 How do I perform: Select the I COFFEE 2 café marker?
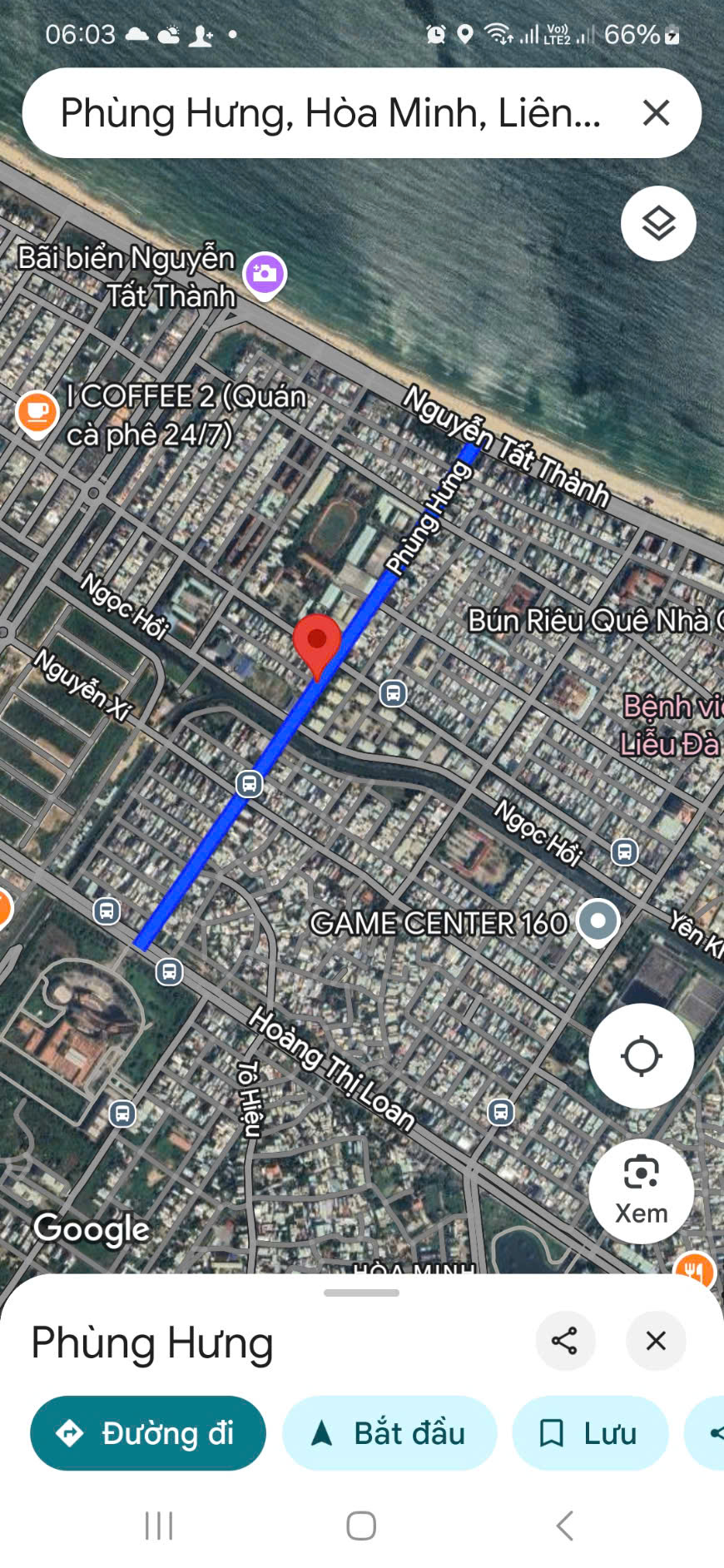click(x=37, y=412)
